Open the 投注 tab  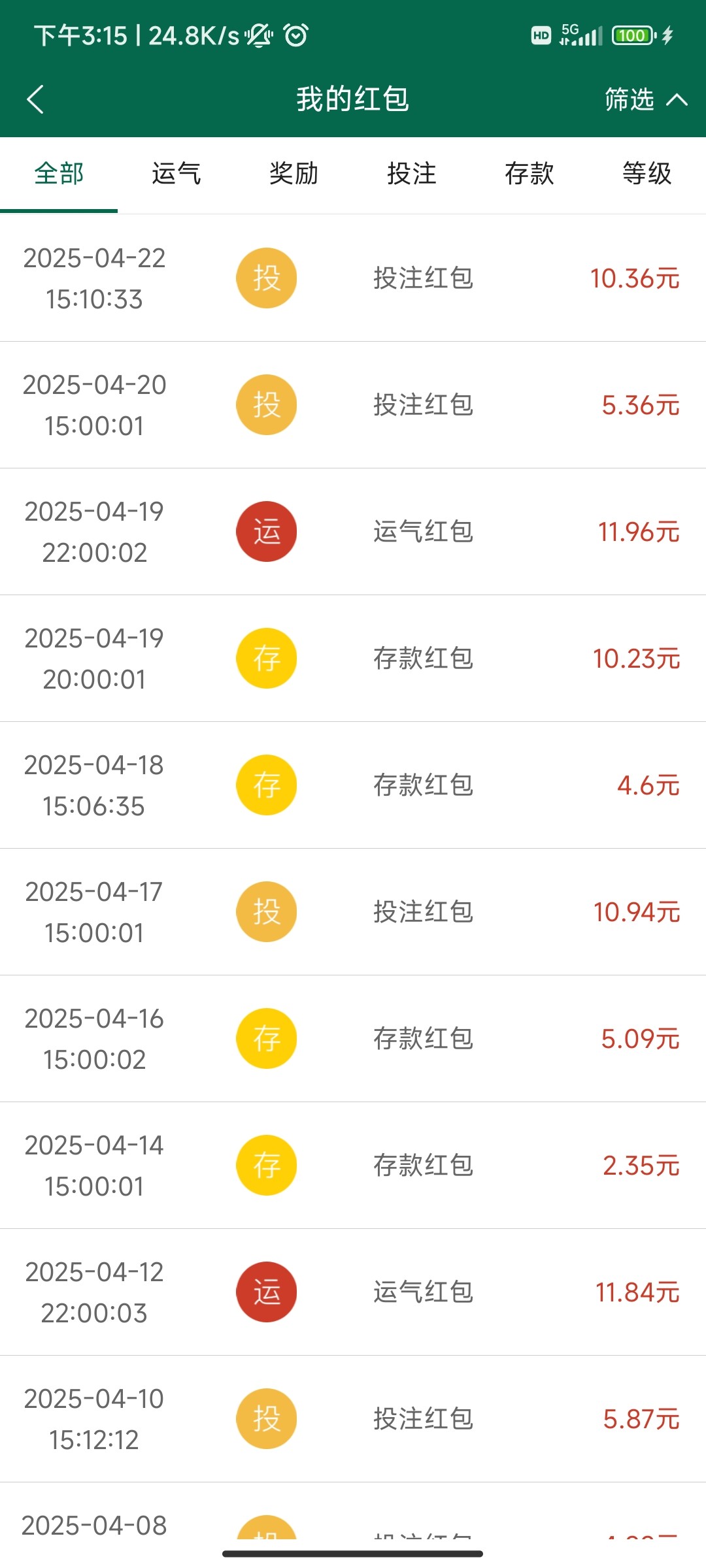tap(412, 174)
